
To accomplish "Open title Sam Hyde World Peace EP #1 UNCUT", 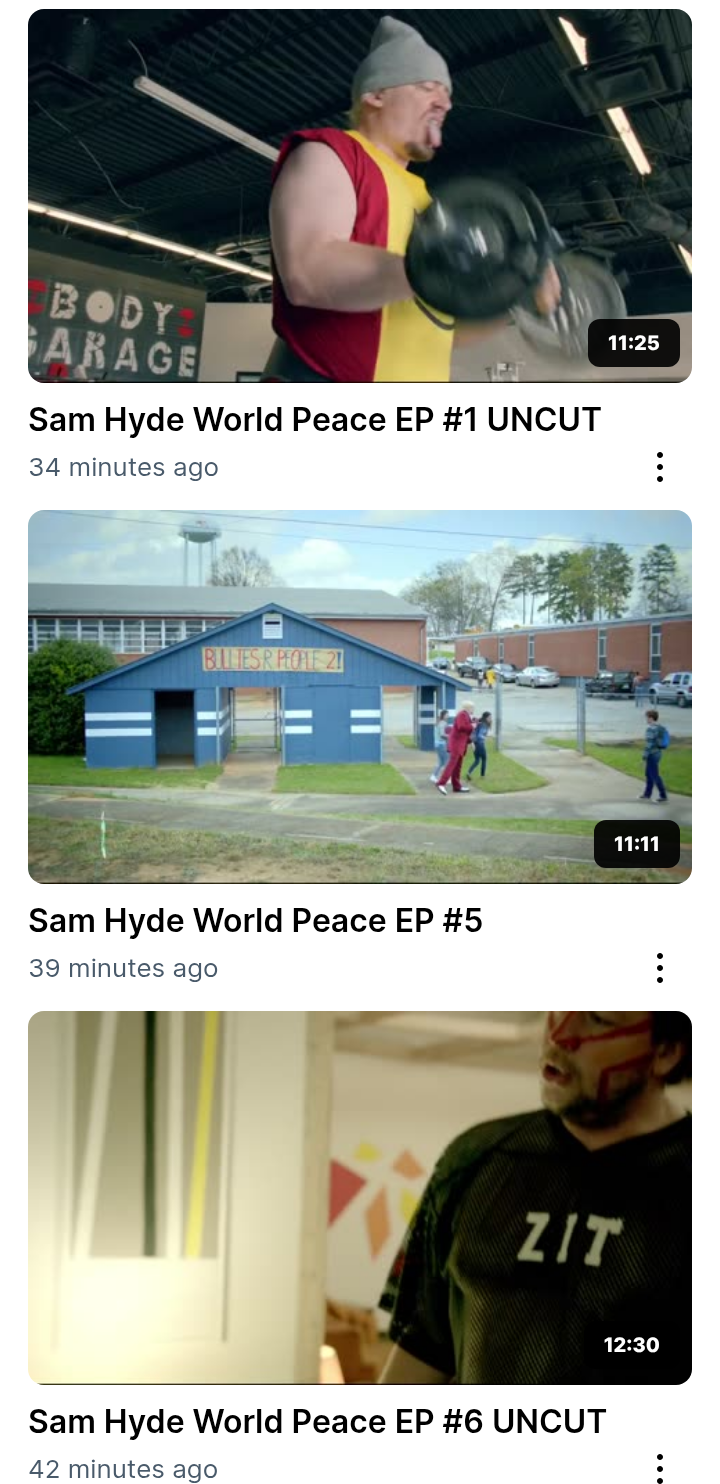I will [x=315, y=420].
